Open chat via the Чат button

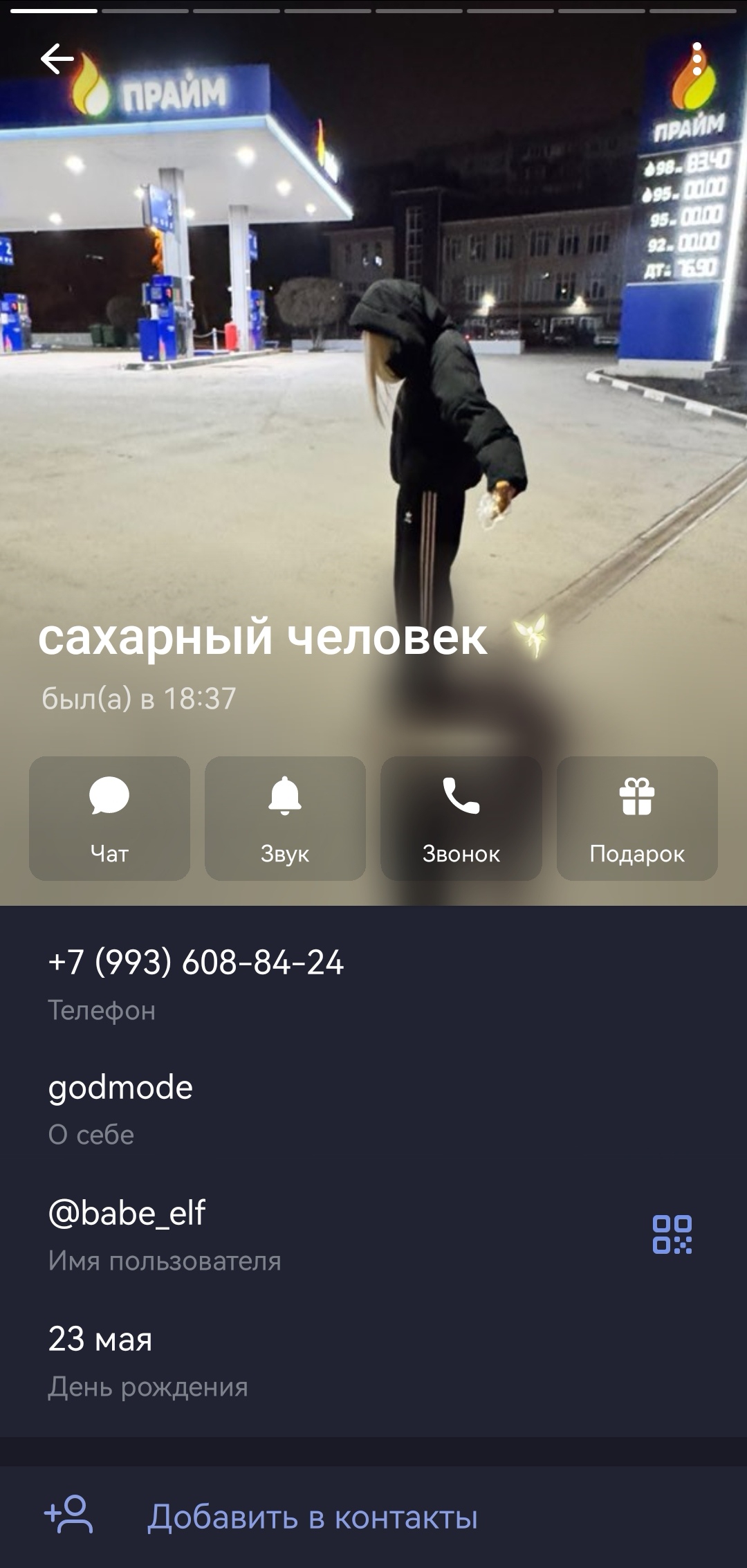coord(109,818)
